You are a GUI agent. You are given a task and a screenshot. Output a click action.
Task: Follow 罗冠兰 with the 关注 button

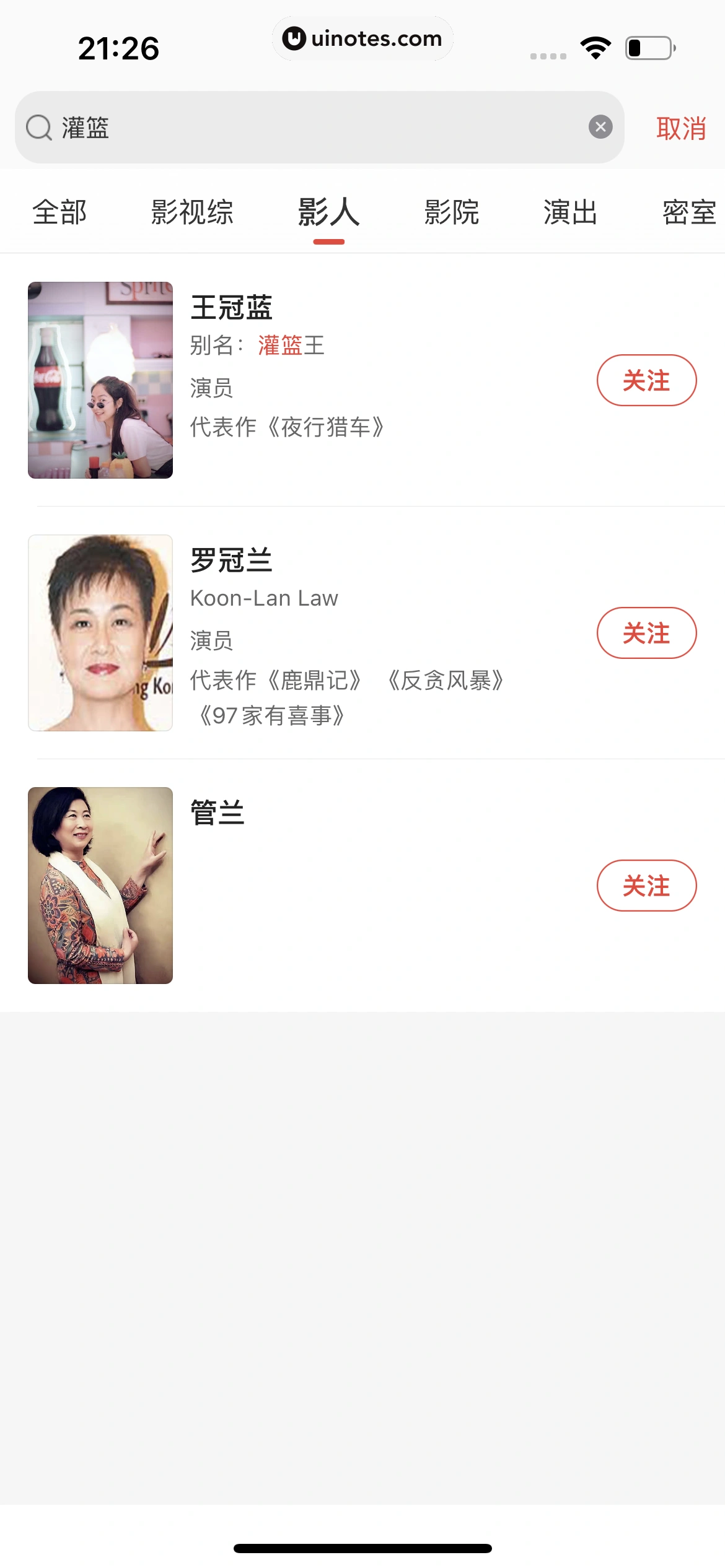(x=646, y=633)
